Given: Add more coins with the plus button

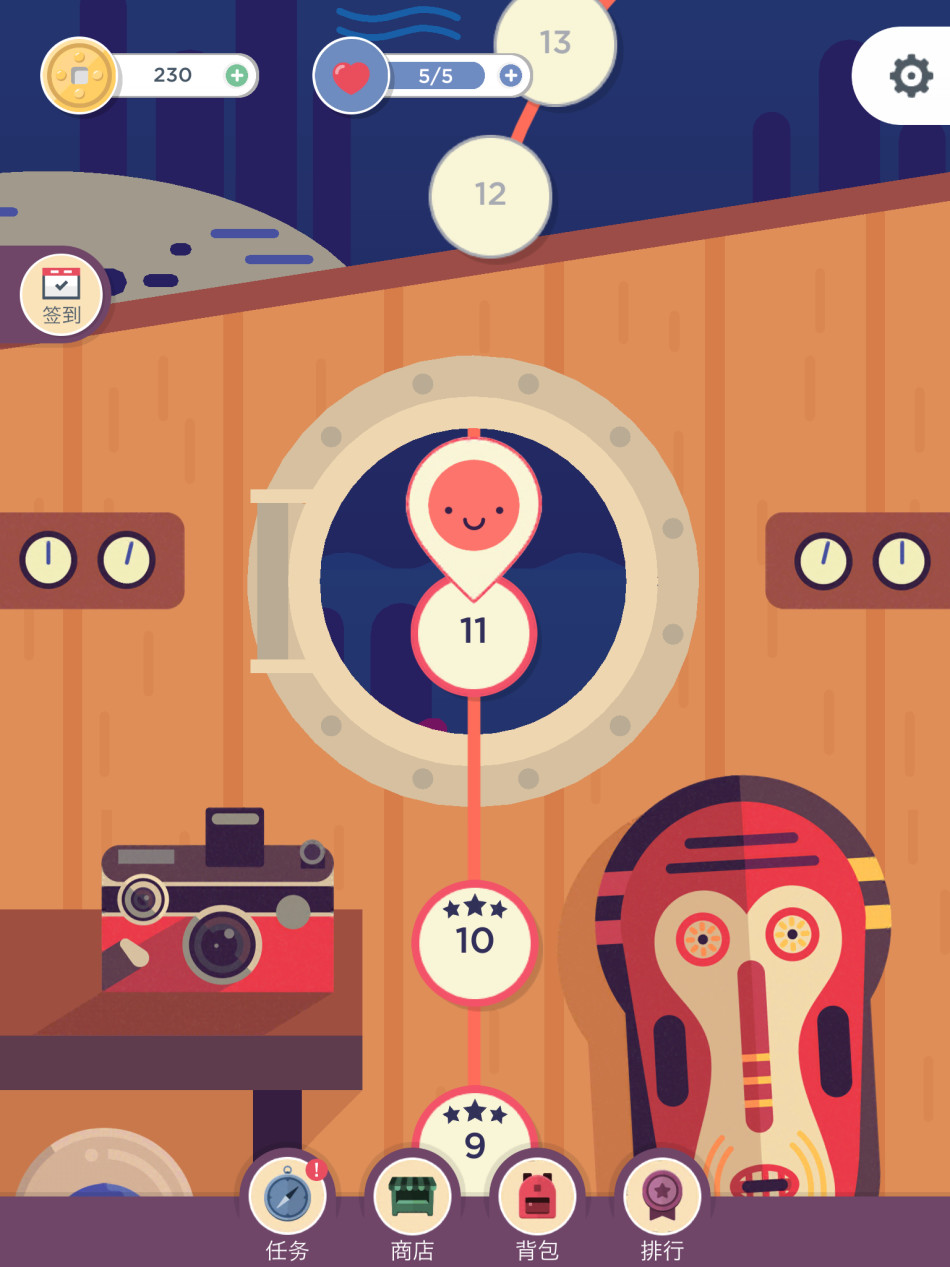Looking at the screenshot, I should [236, 76].
